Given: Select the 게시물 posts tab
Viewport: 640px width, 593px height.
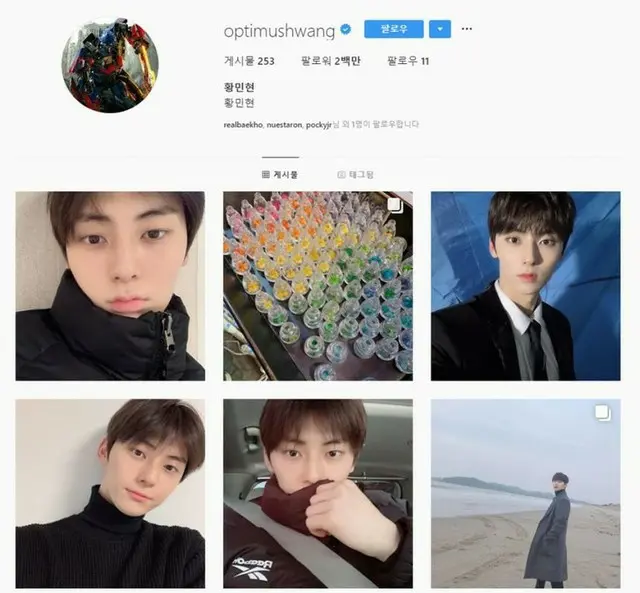Looking at the screenshot, I should pyautogui.click(x=279, y=174).
